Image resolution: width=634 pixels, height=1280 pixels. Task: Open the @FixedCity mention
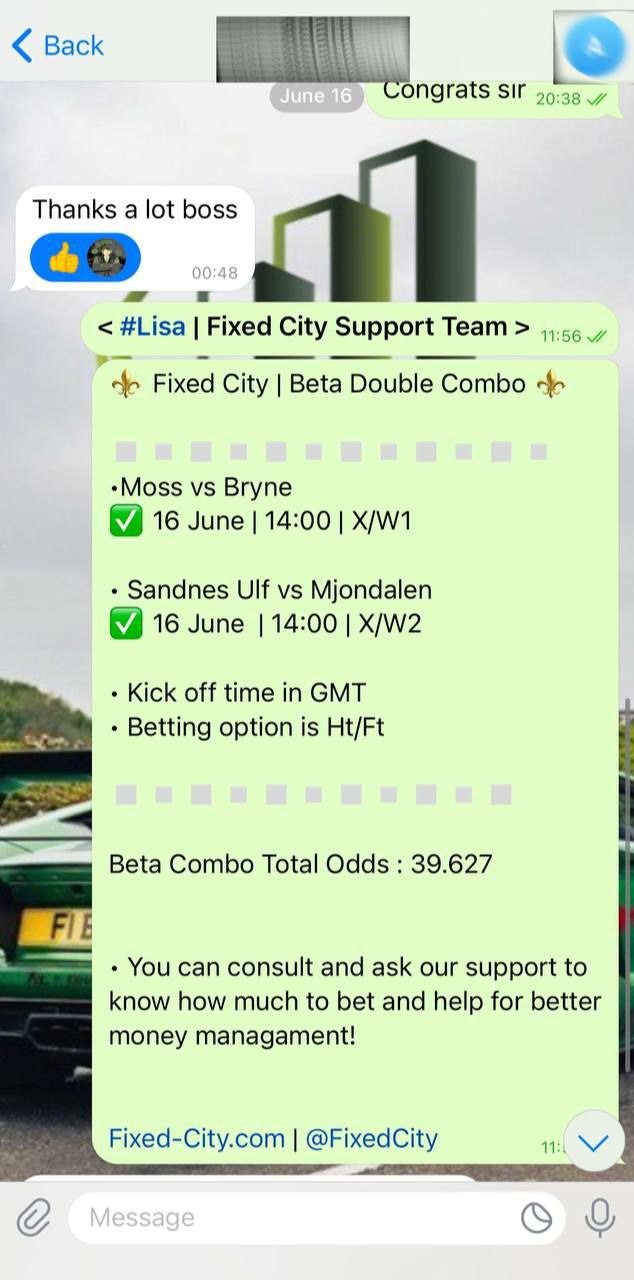pos(371,1138)
